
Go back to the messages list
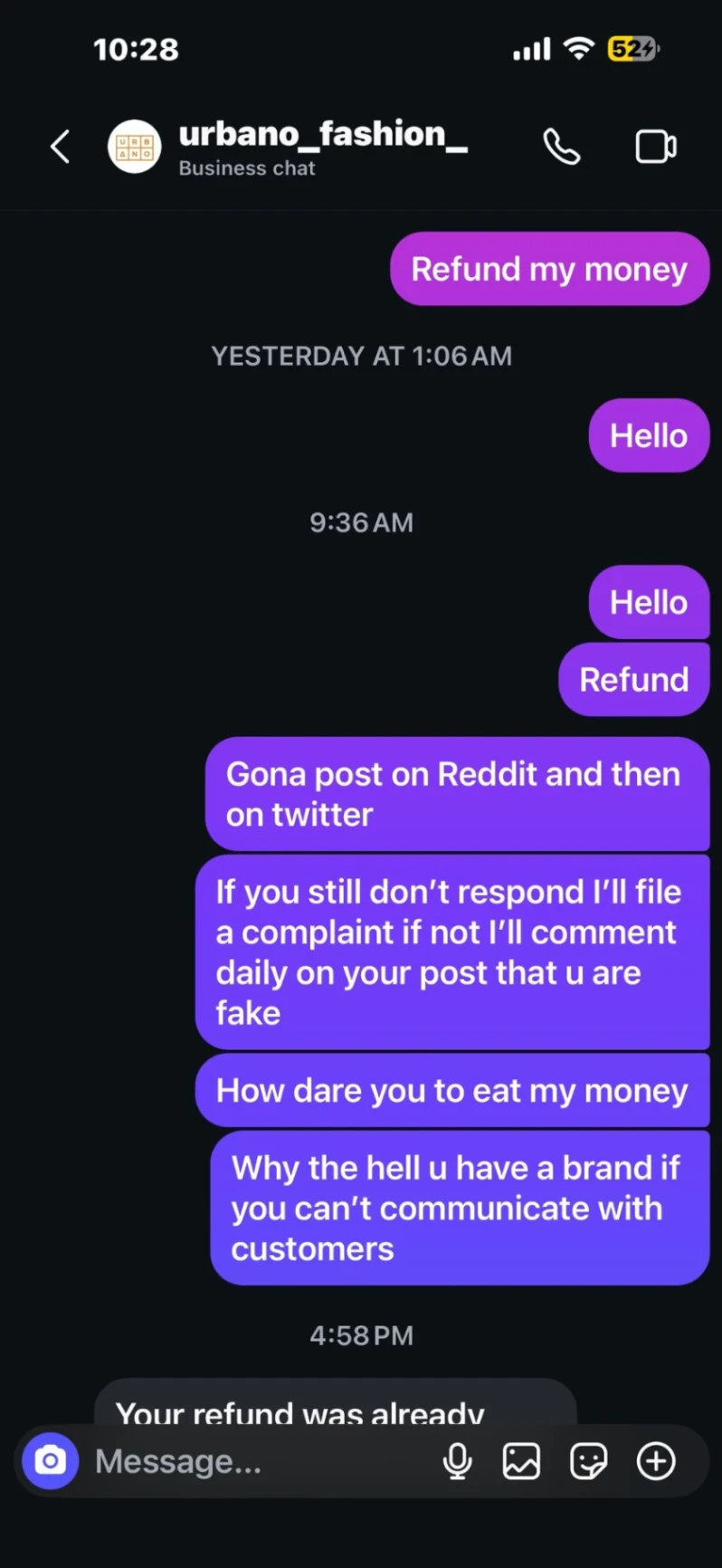(60, 147)
